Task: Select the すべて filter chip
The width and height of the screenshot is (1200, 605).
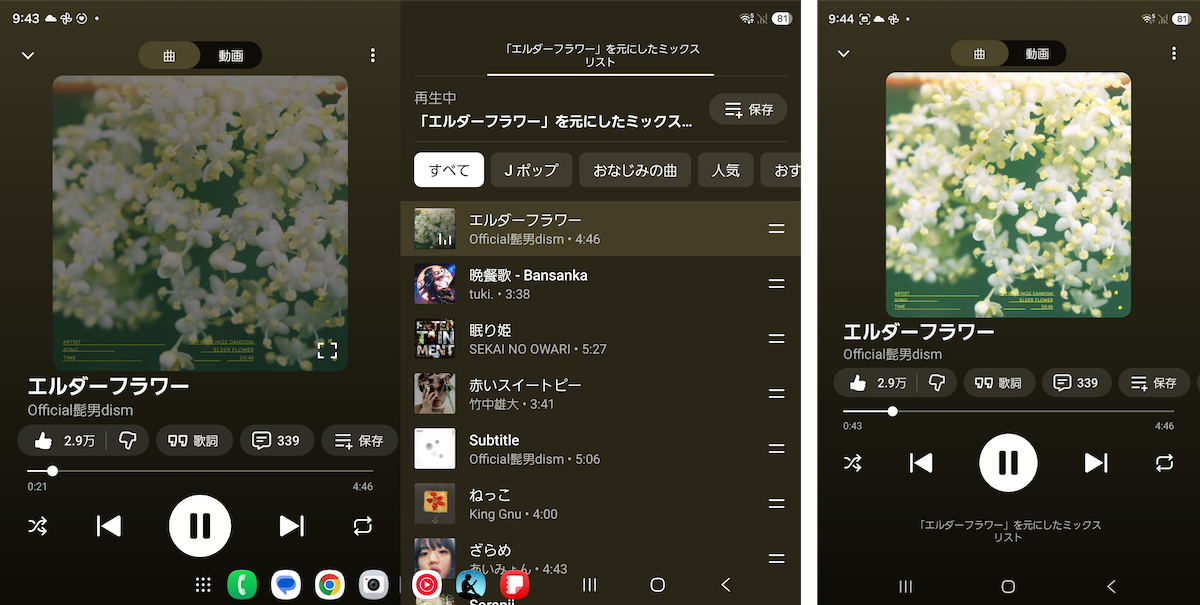Action: click(449, 170)
